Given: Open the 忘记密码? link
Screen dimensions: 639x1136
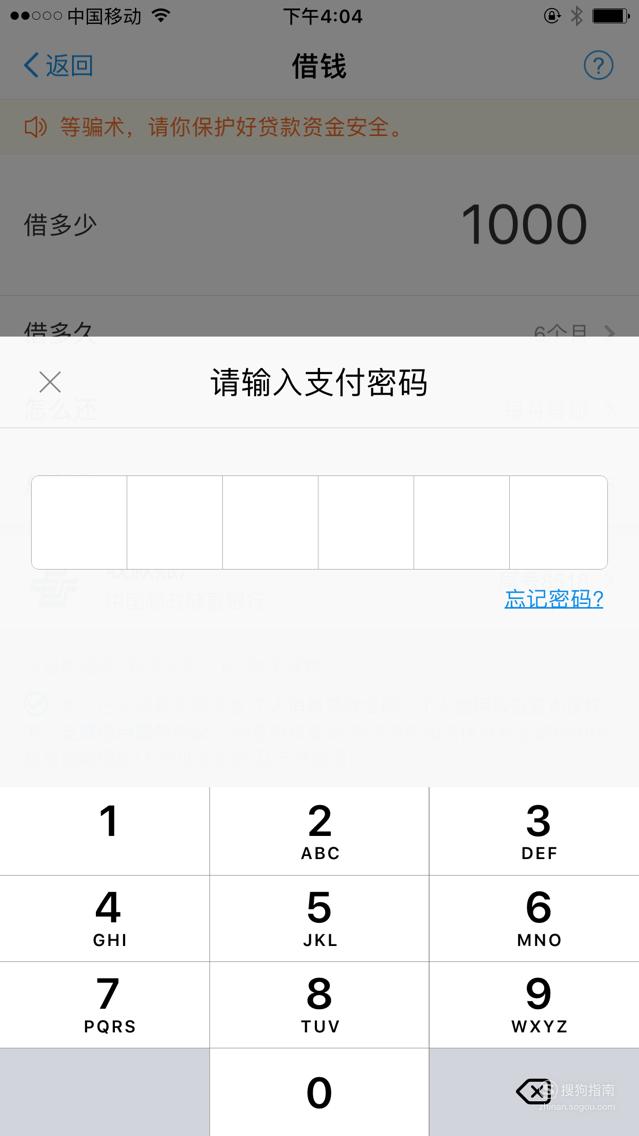Looking at the screenshot, I should pos(554,599).
